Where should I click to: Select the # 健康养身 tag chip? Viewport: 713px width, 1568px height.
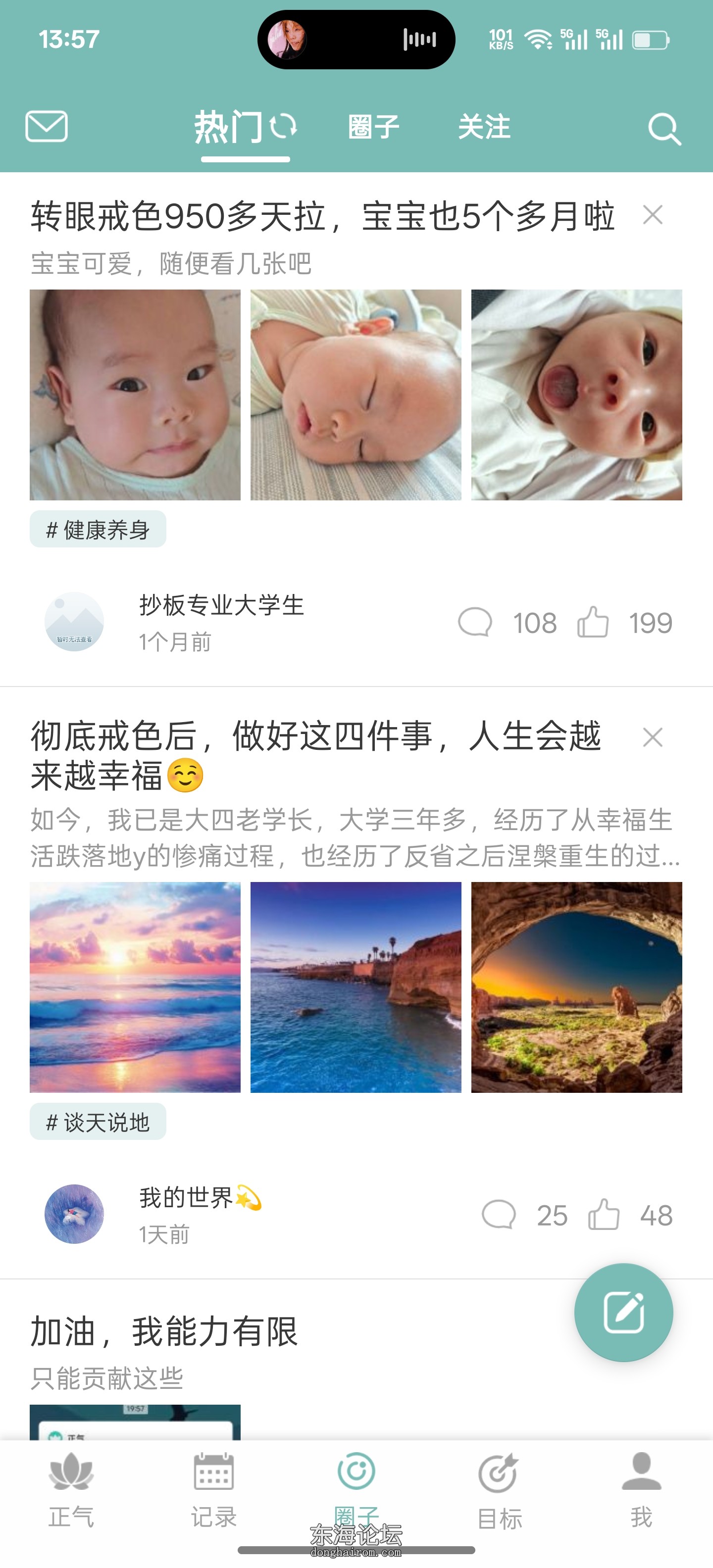coord(98,530)
